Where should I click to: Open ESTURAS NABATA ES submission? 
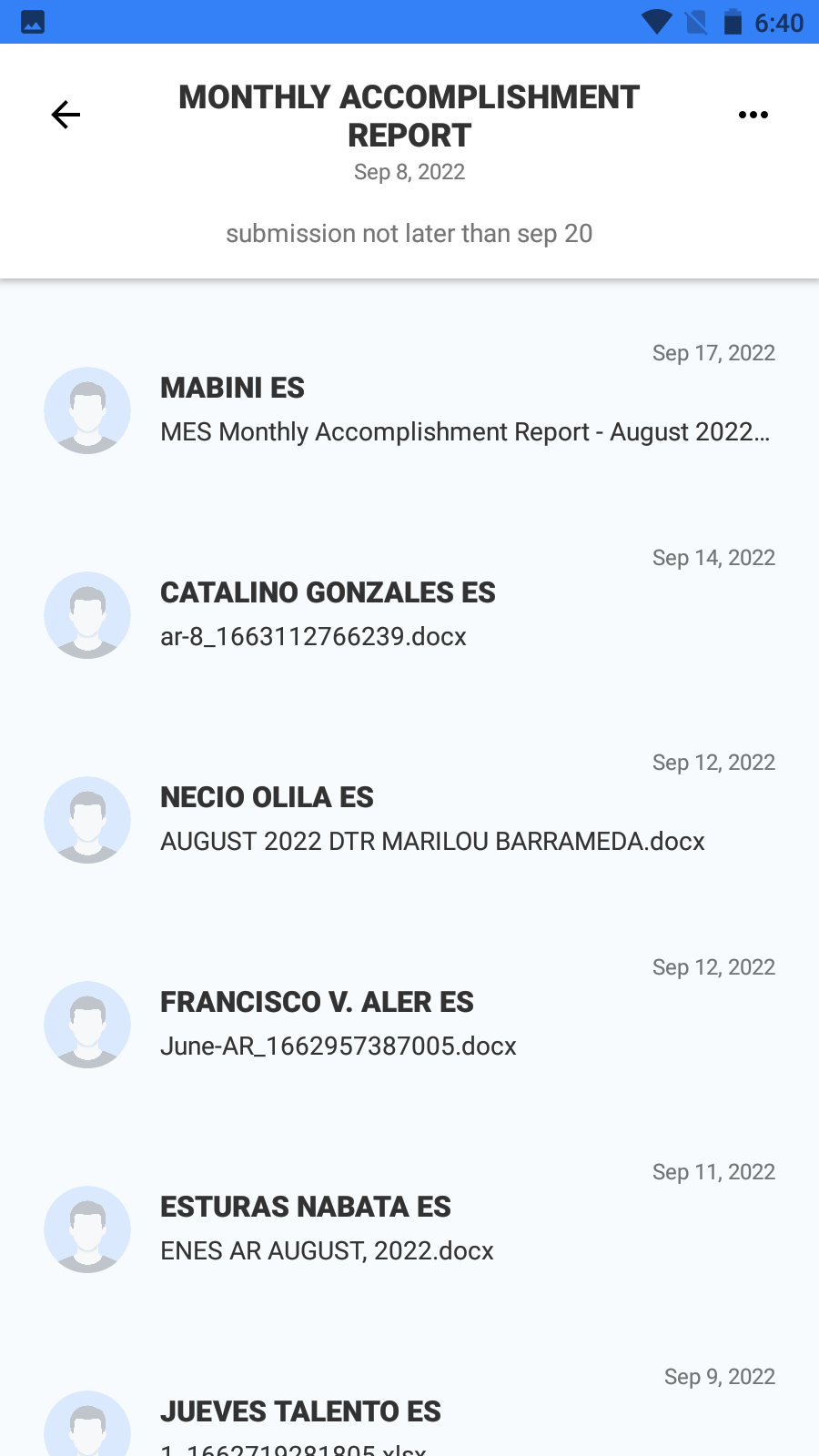tap(409, 1229)
